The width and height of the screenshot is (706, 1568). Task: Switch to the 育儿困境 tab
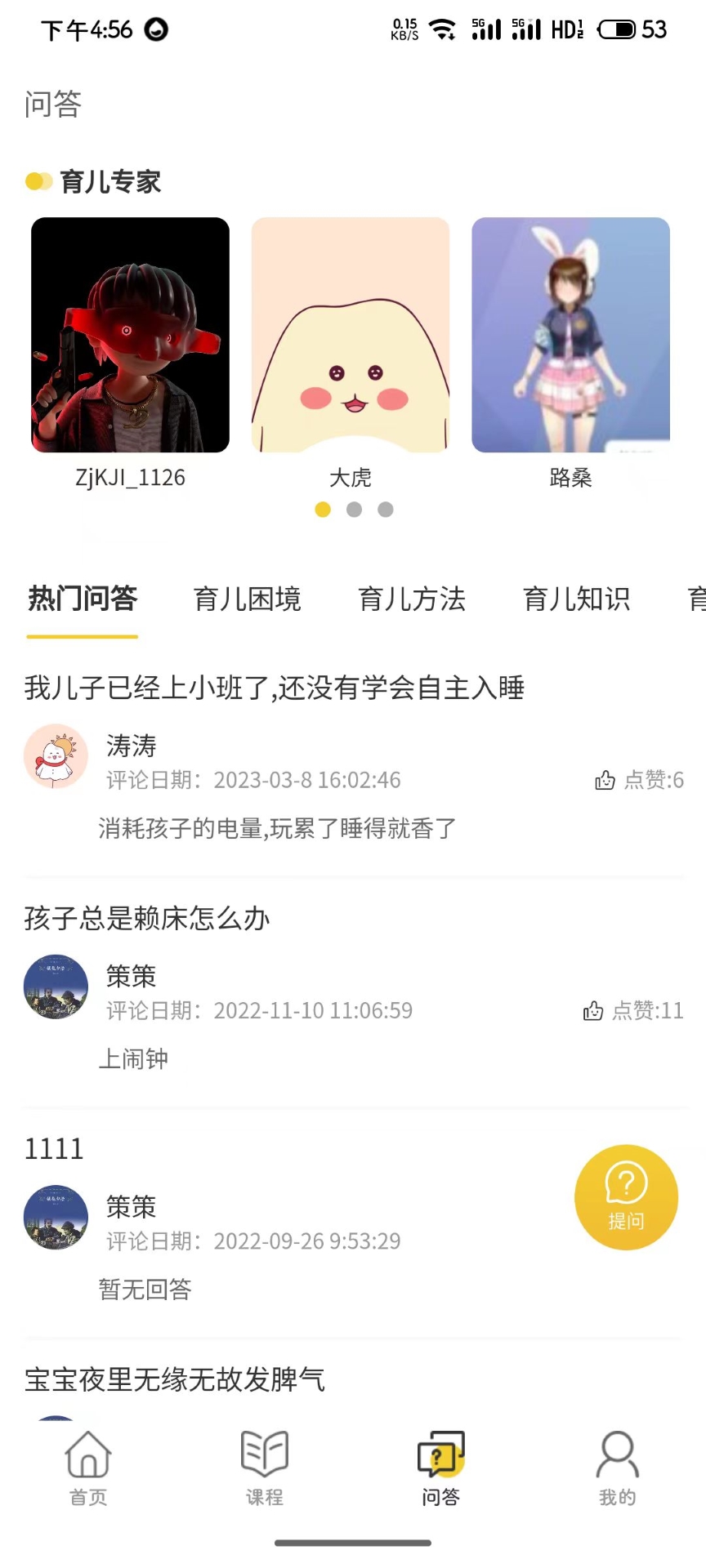(x=248, y=599)
